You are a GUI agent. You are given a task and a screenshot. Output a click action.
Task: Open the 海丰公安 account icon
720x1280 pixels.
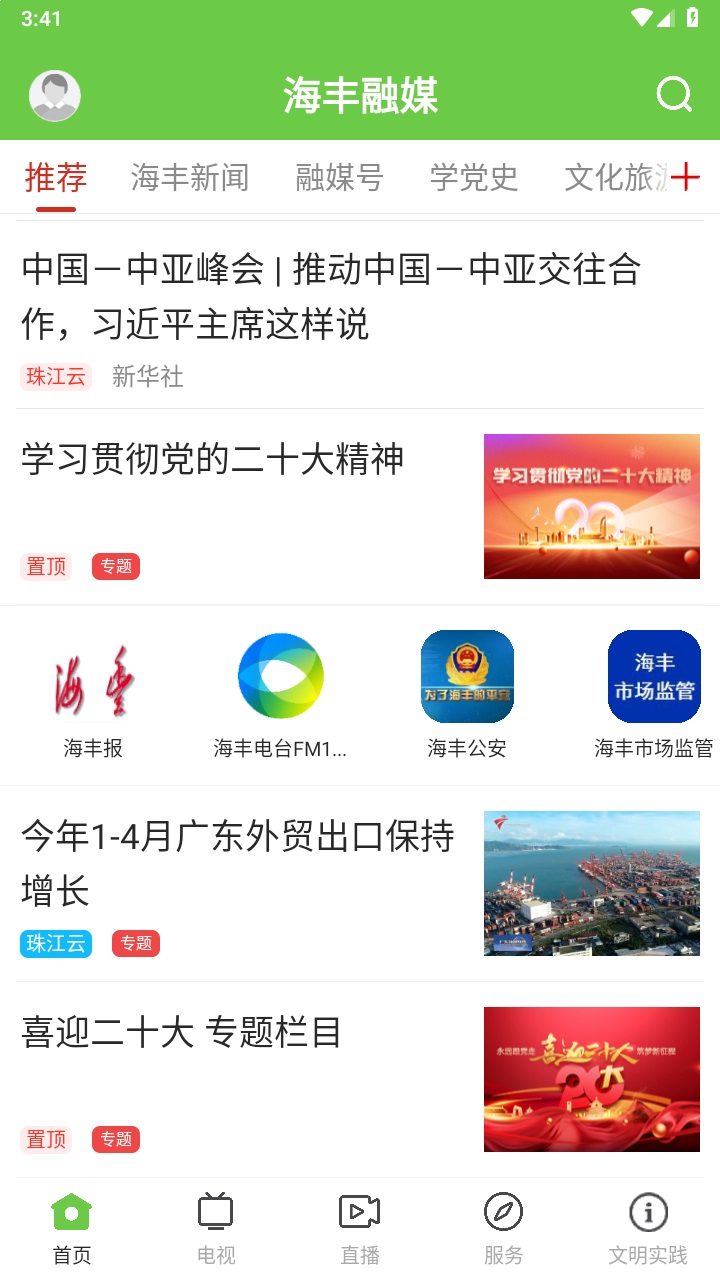pyautogui.click(x=467, y=675)
